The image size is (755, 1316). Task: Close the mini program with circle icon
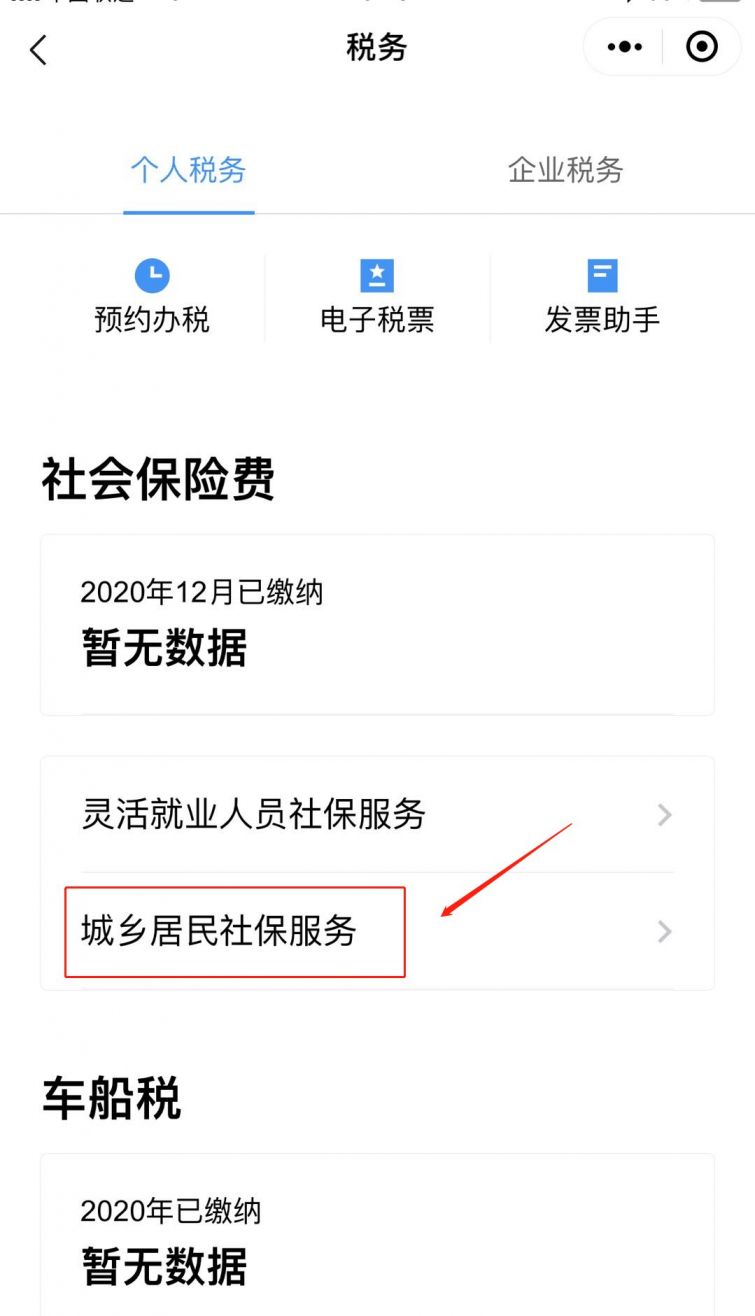click(x=702, y=47)
